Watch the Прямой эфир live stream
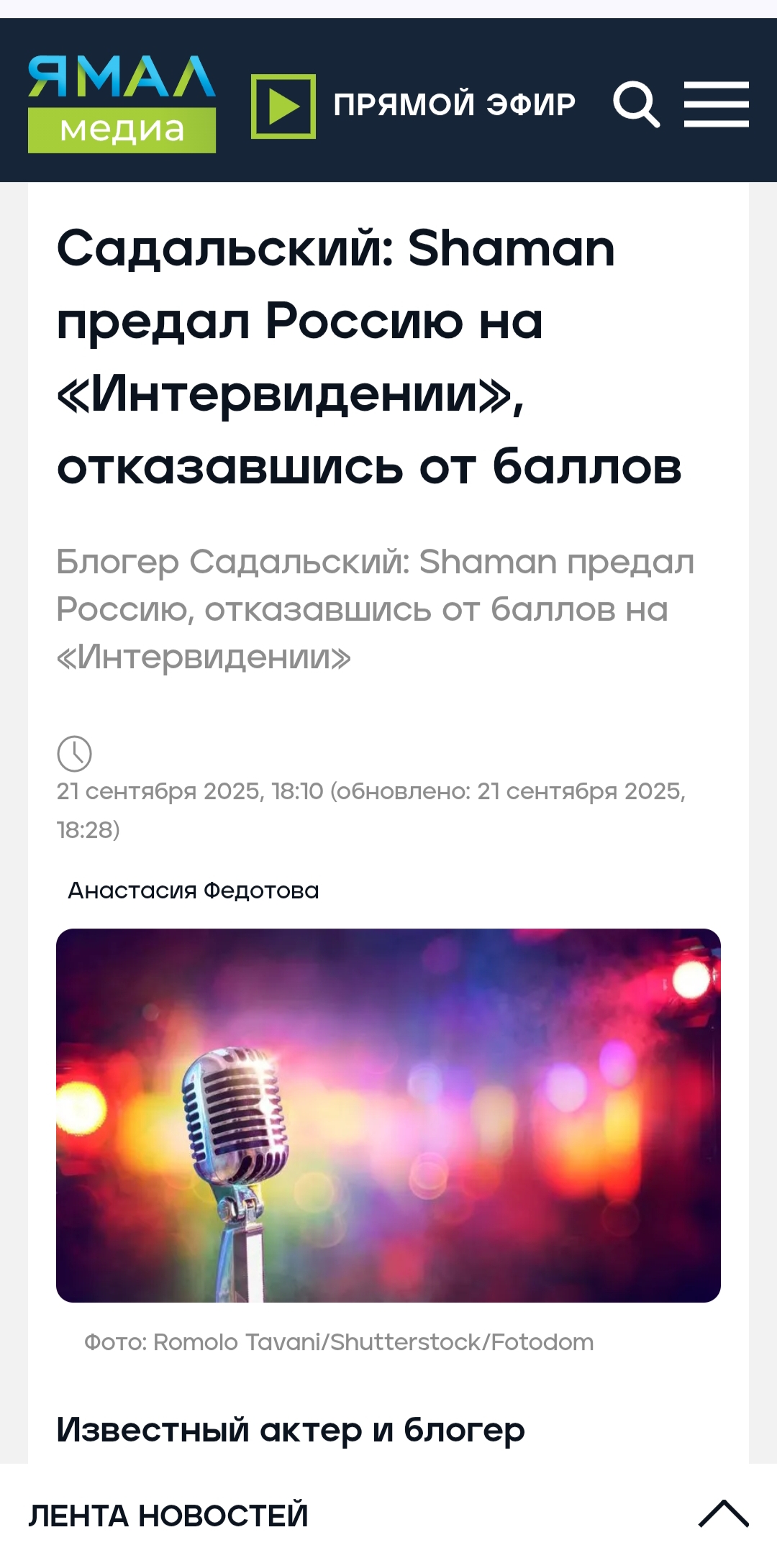Image resolution: width=777 pixels, height=1568 pixels. [413, 105]
